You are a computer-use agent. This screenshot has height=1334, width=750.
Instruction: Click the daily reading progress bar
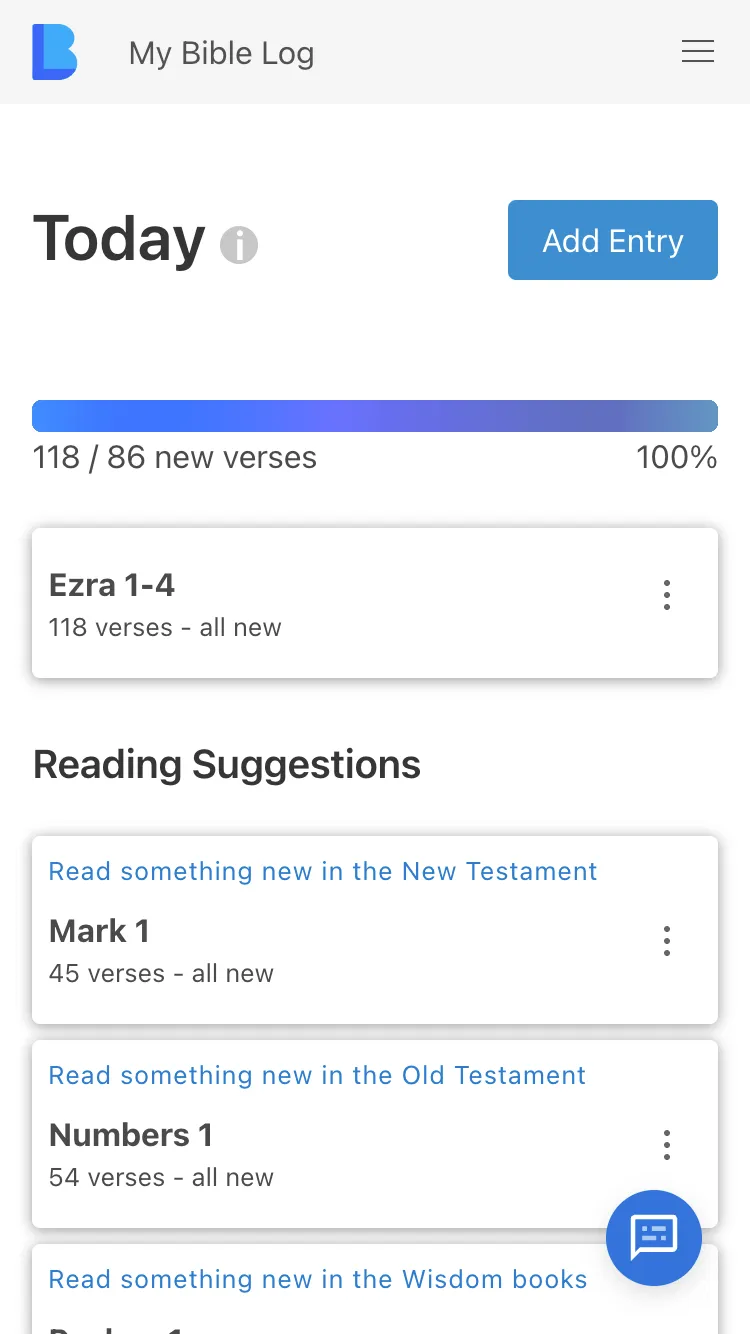(x=375, y=415)
